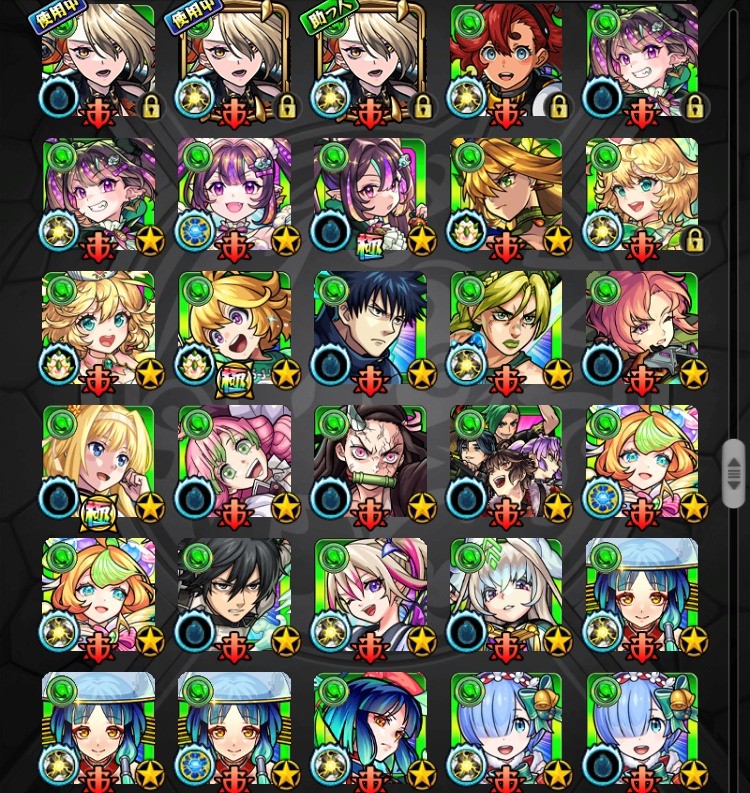The height and width of the screenshot is (793, 750).
Task: Choose the silver-haired girl in white hat
Action: (506, 597)
